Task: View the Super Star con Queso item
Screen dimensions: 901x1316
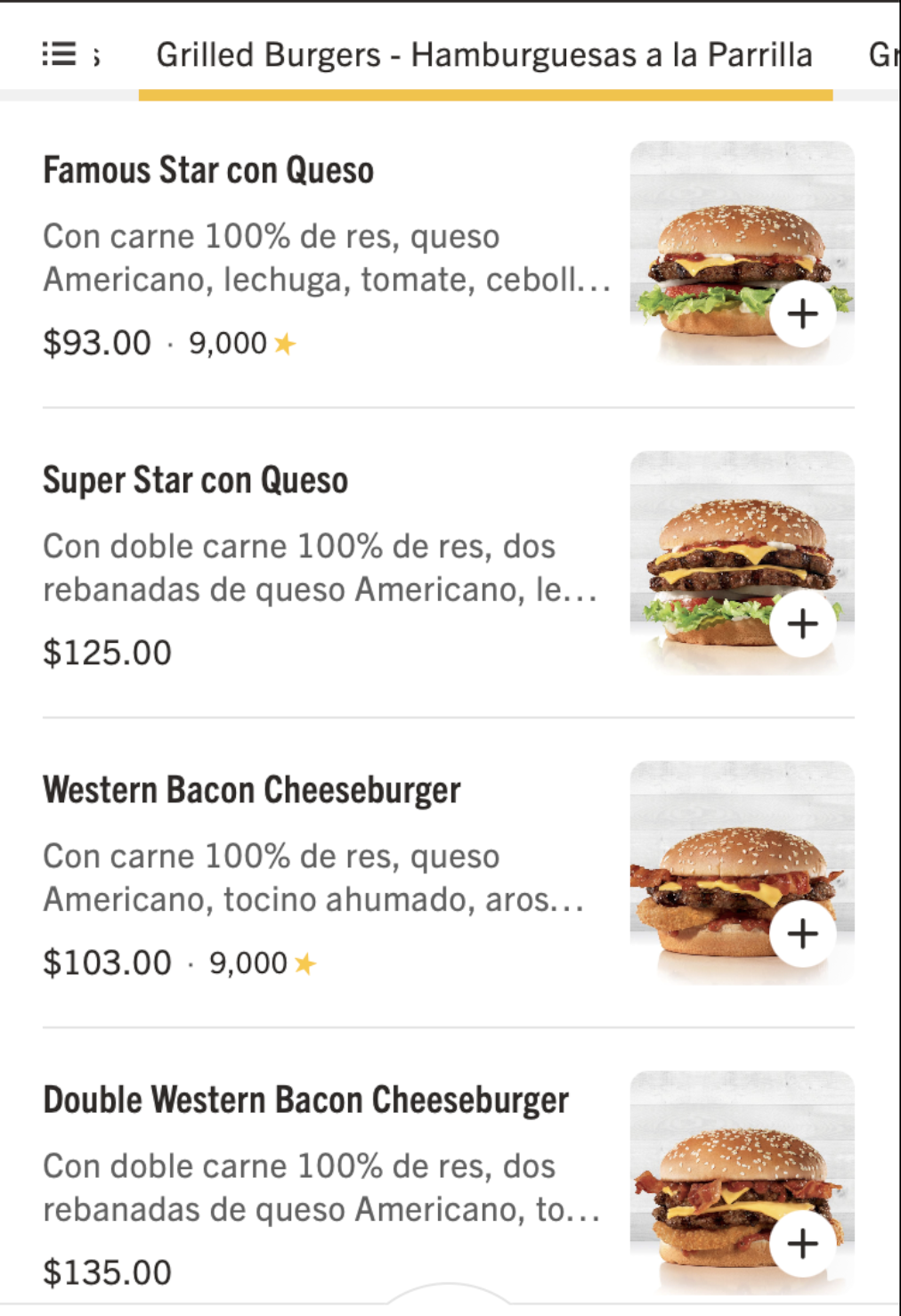Action: pyautogui.click(x=196, y=481)
